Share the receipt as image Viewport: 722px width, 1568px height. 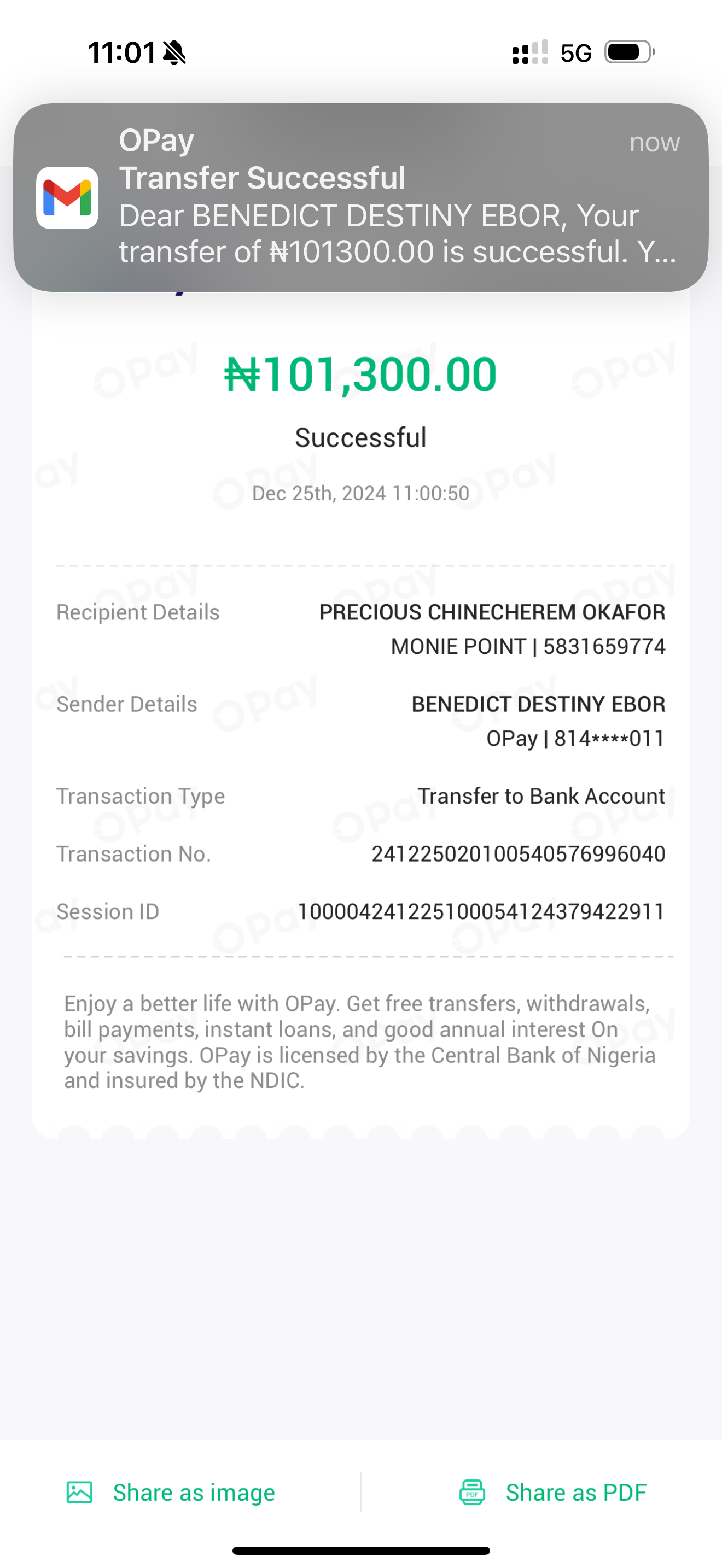click(172, 1493)
